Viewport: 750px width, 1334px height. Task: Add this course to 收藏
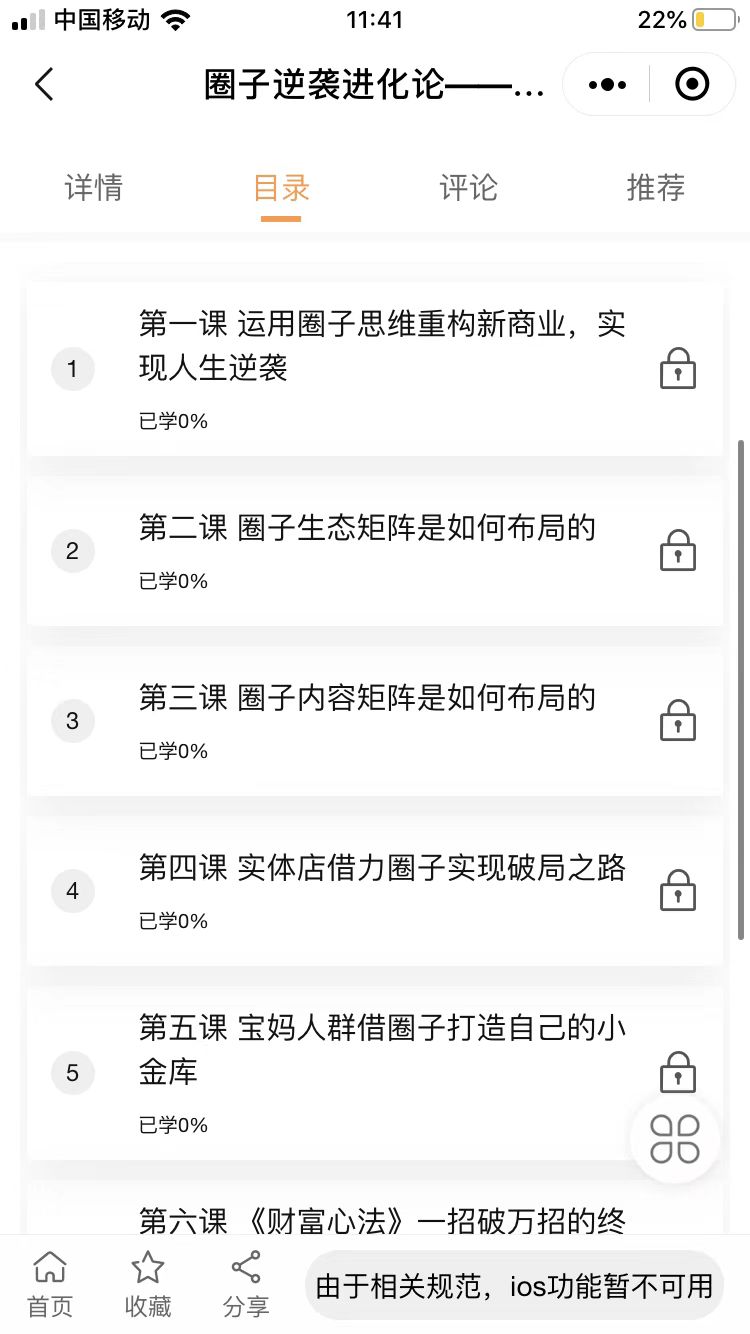click(x=148, y=1285)
